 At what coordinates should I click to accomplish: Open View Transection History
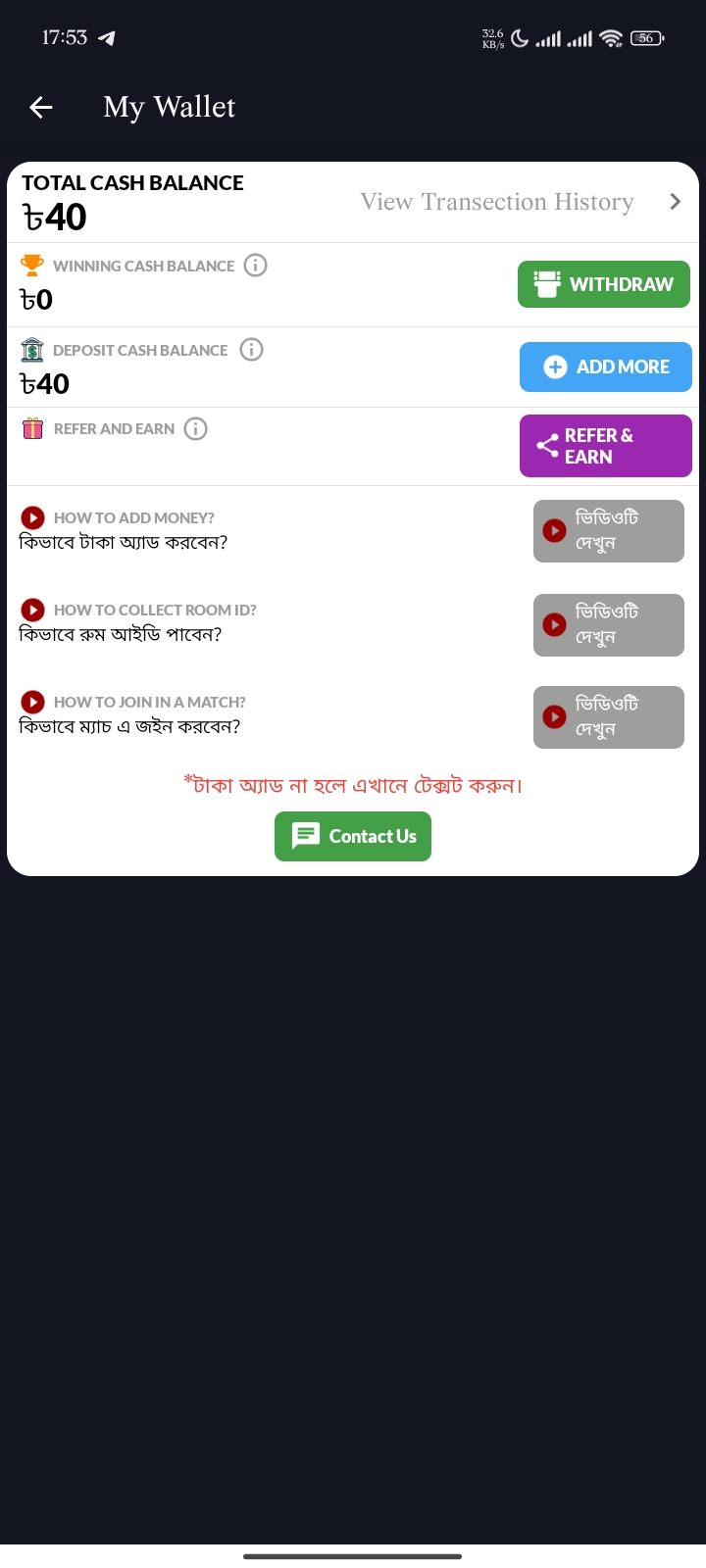click(521, 202)
